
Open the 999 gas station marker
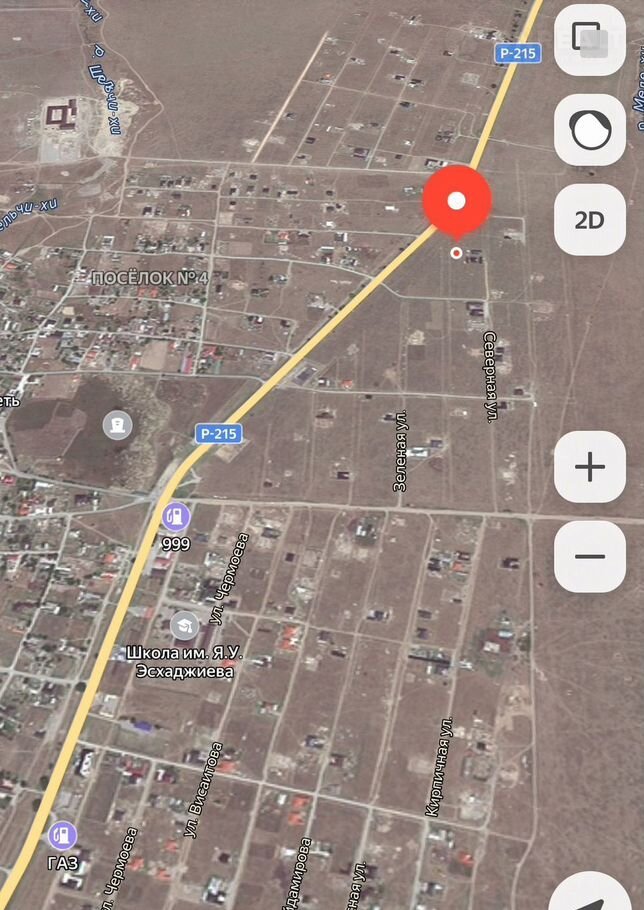pyautogui.click(x=175, y=517)
